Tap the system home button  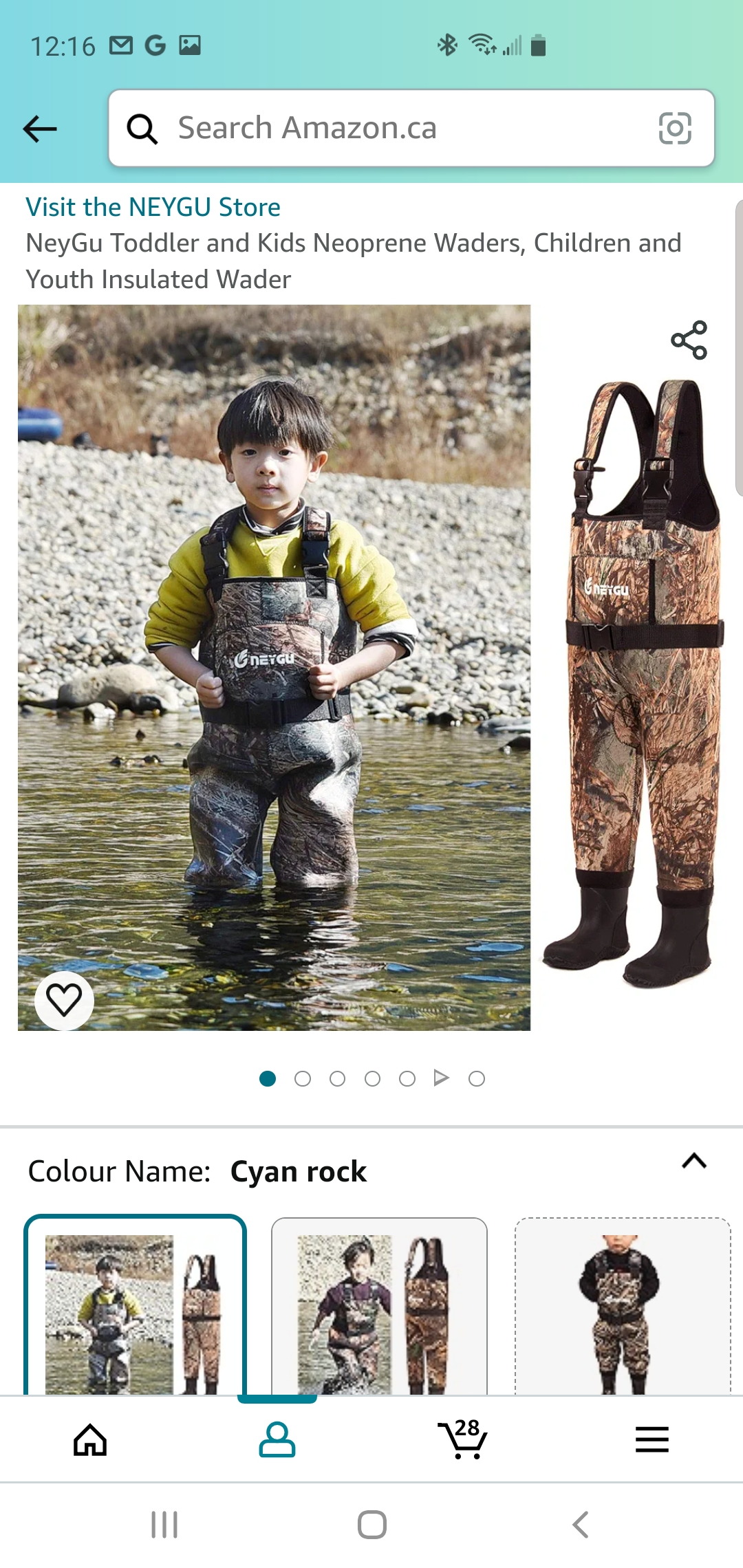[371, 1525]
